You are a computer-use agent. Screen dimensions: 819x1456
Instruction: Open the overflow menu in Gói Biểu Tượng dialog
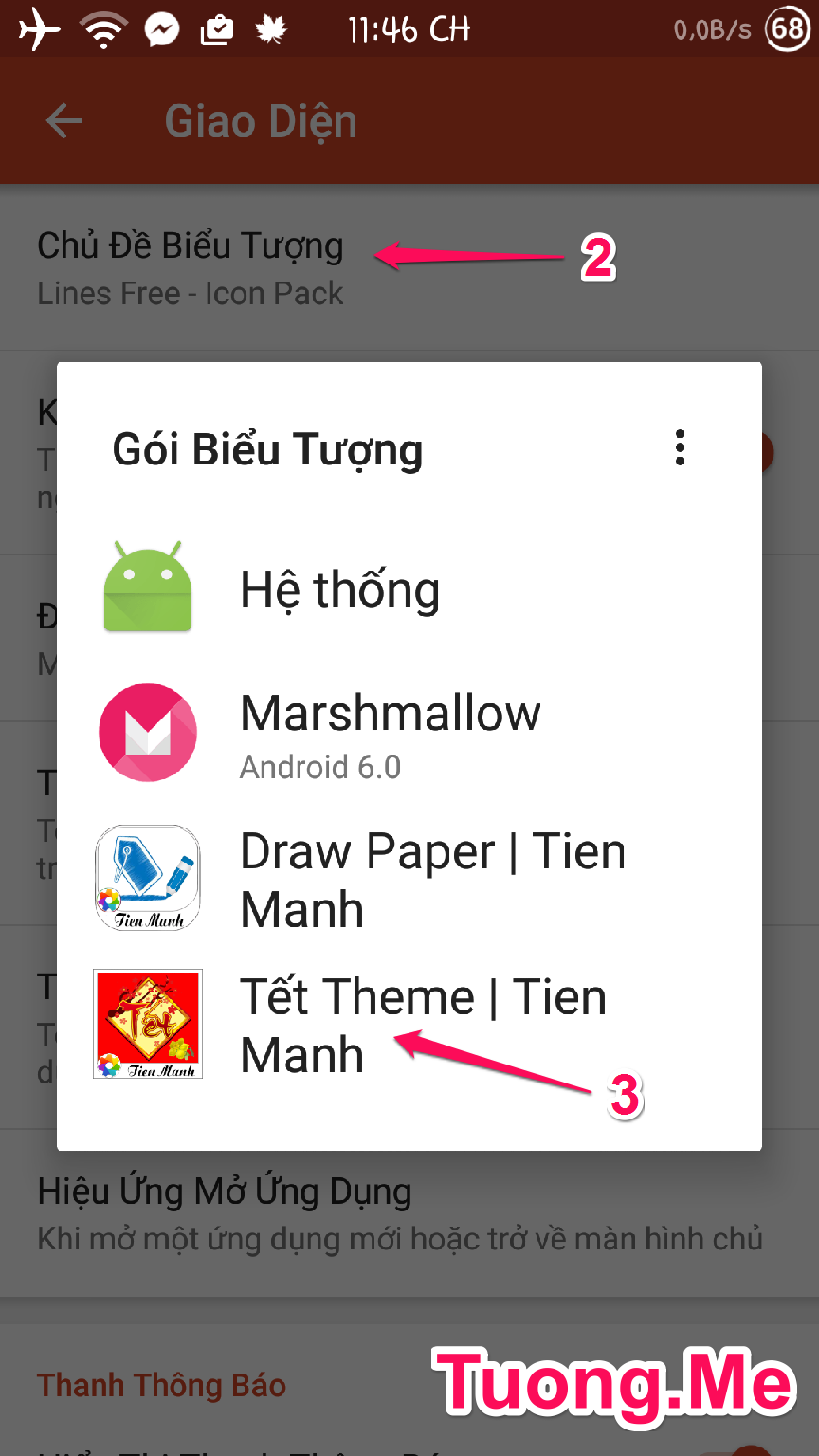coord(680,447)
